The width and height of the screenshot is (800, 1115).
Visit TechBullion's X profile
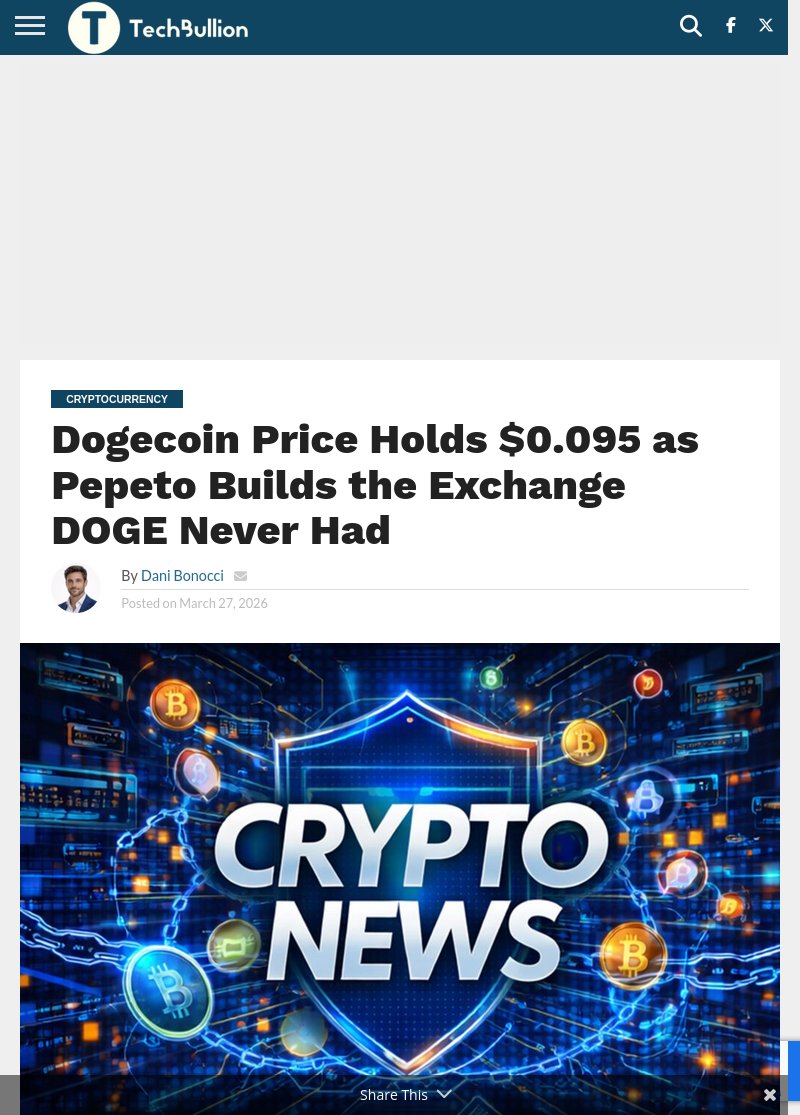766,26
